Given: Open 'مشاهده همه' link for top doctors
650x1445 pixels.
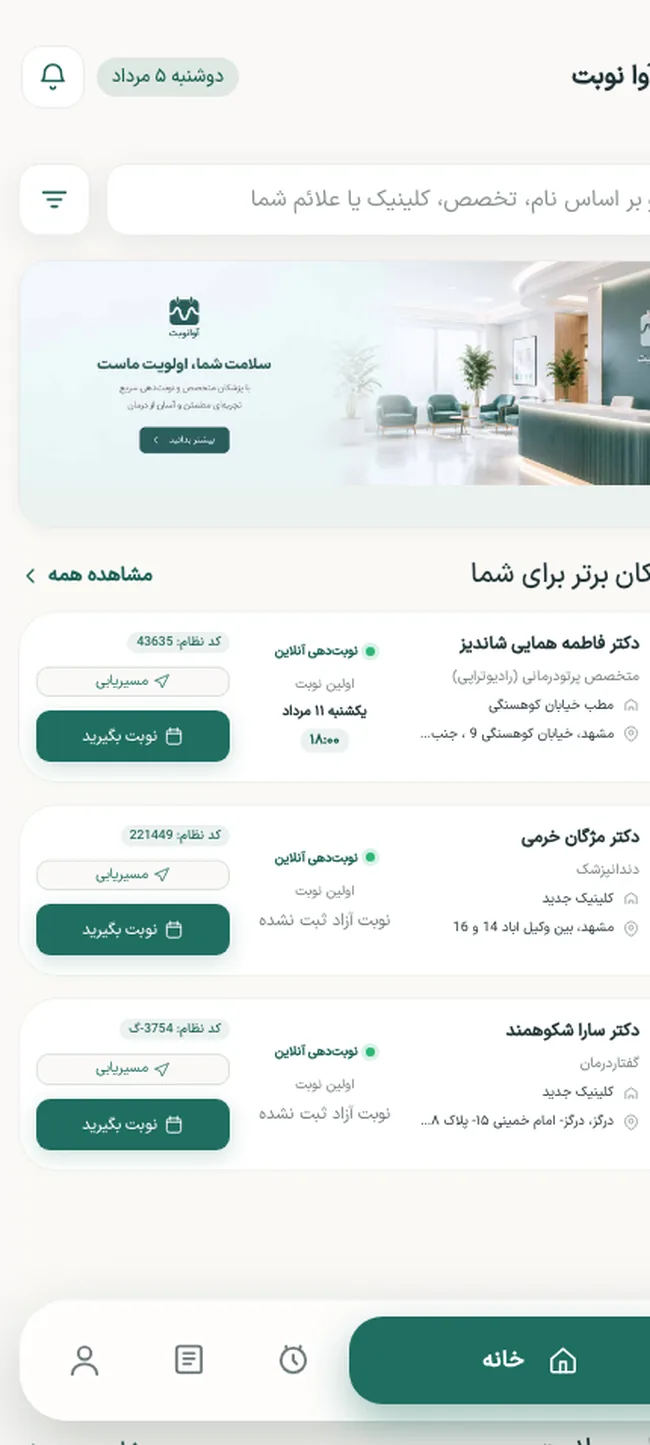Looking at the screenshot, I should coord(88,575).
